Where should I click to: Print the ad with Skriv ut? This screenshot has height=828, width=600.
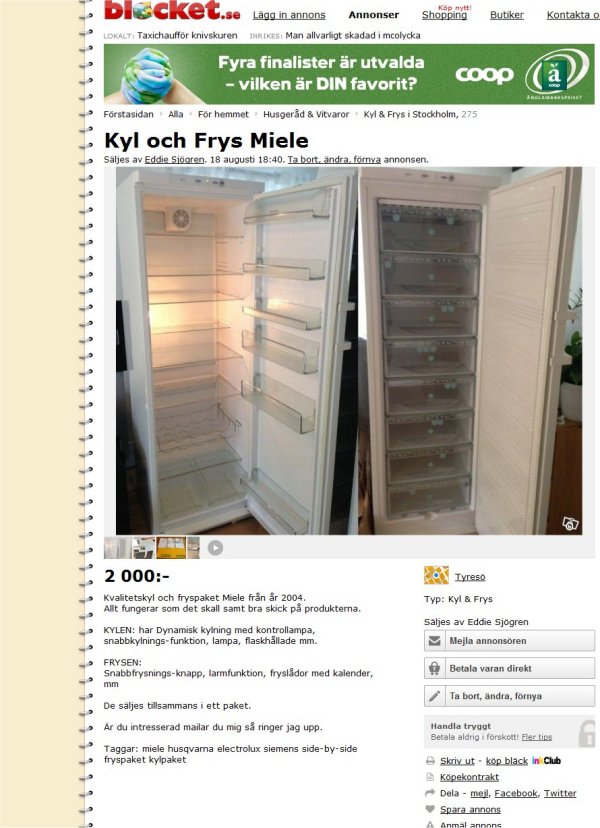457,761
